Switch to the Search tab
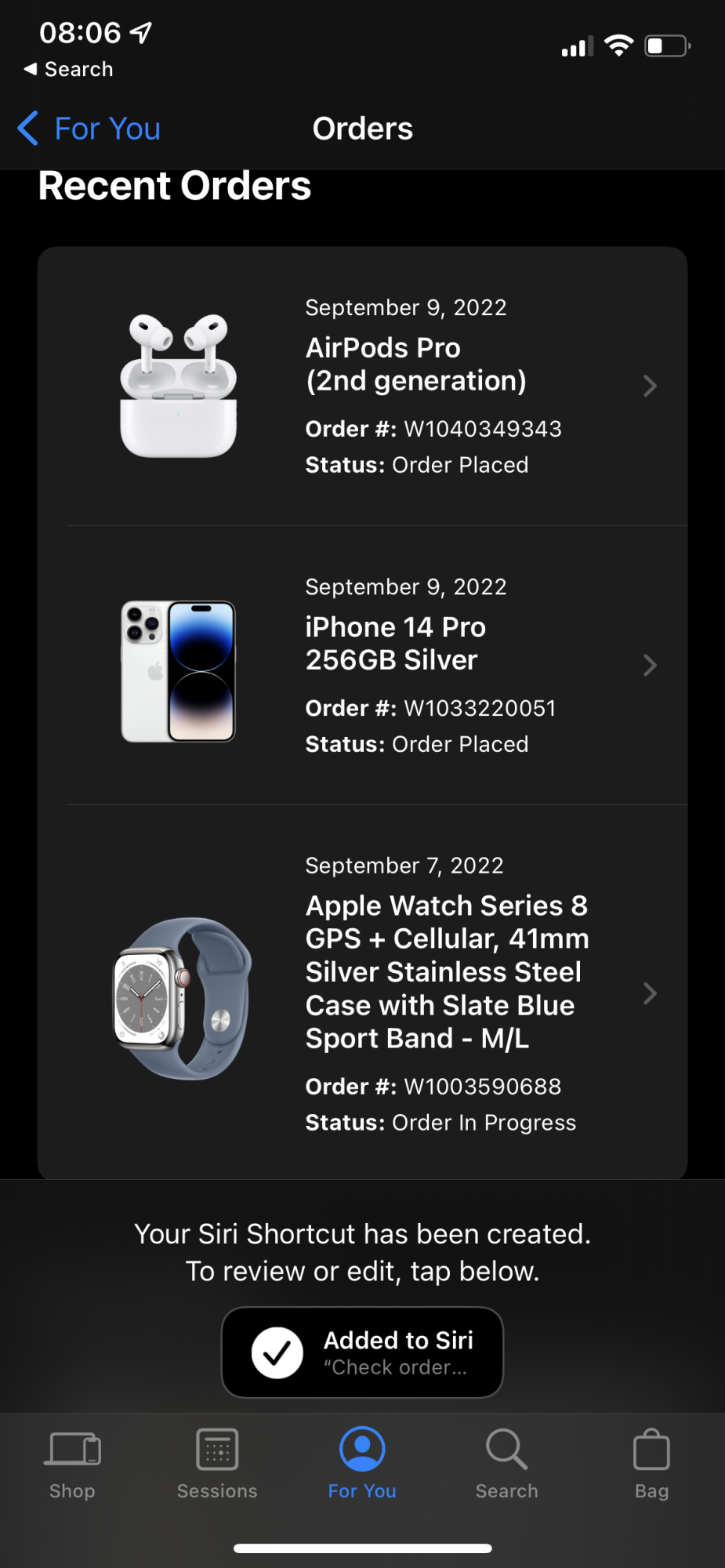The image size is (725, 1568). click(506, 1463)
